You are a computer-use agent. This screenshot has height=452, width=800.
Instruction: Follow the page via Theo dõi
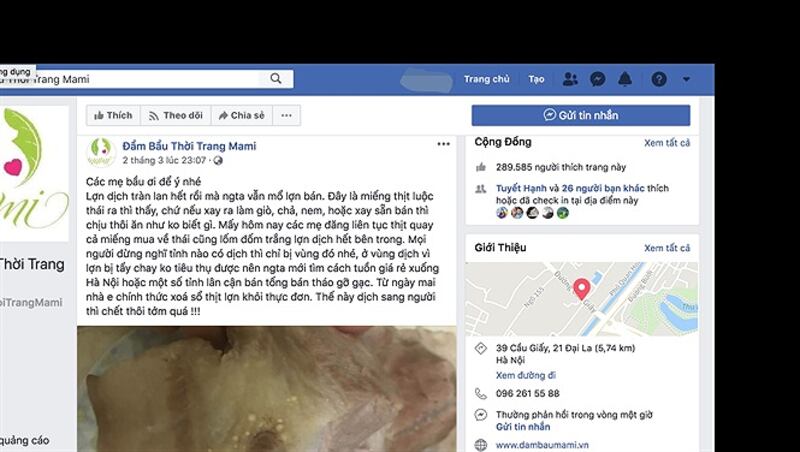click(x=176, y=116)
